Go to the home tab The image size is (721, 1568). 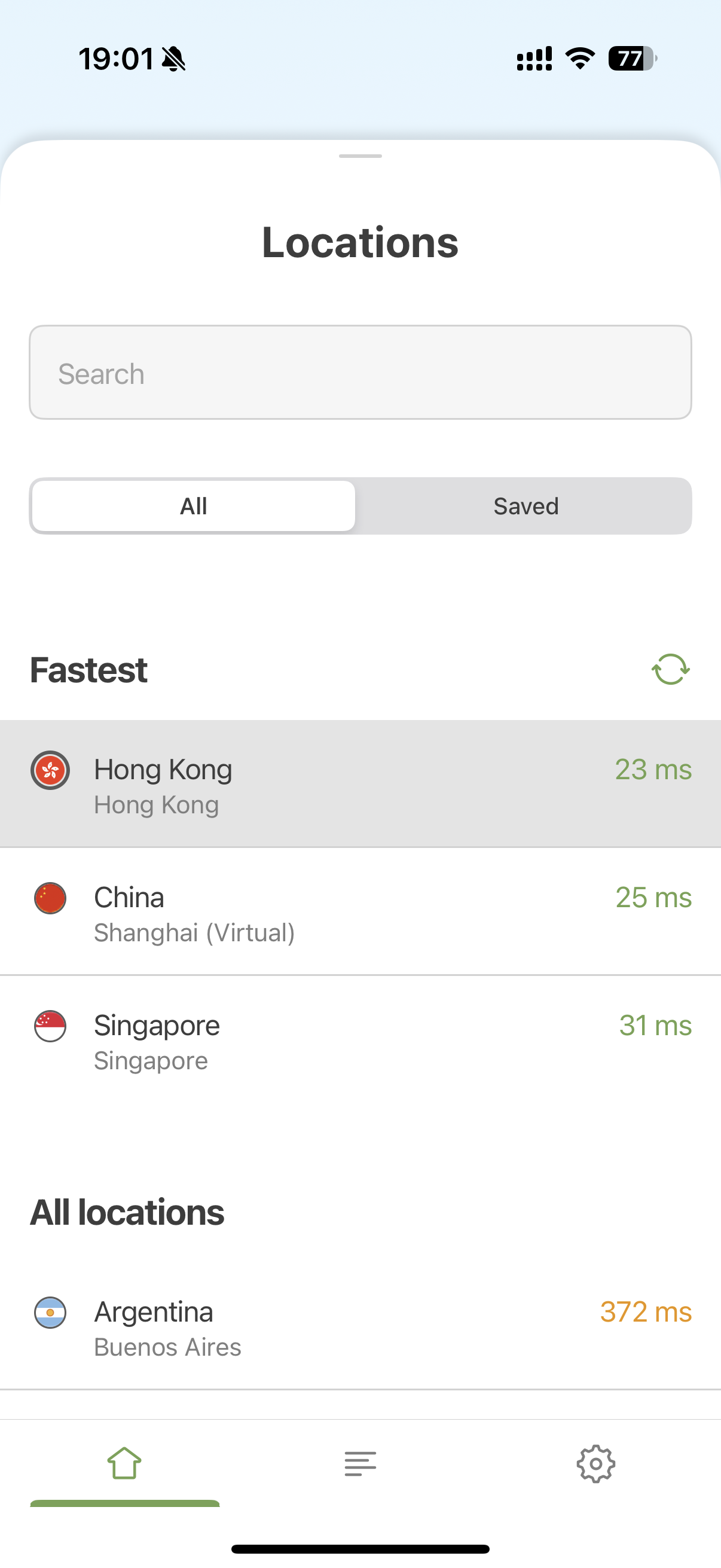click(125, 1463)
